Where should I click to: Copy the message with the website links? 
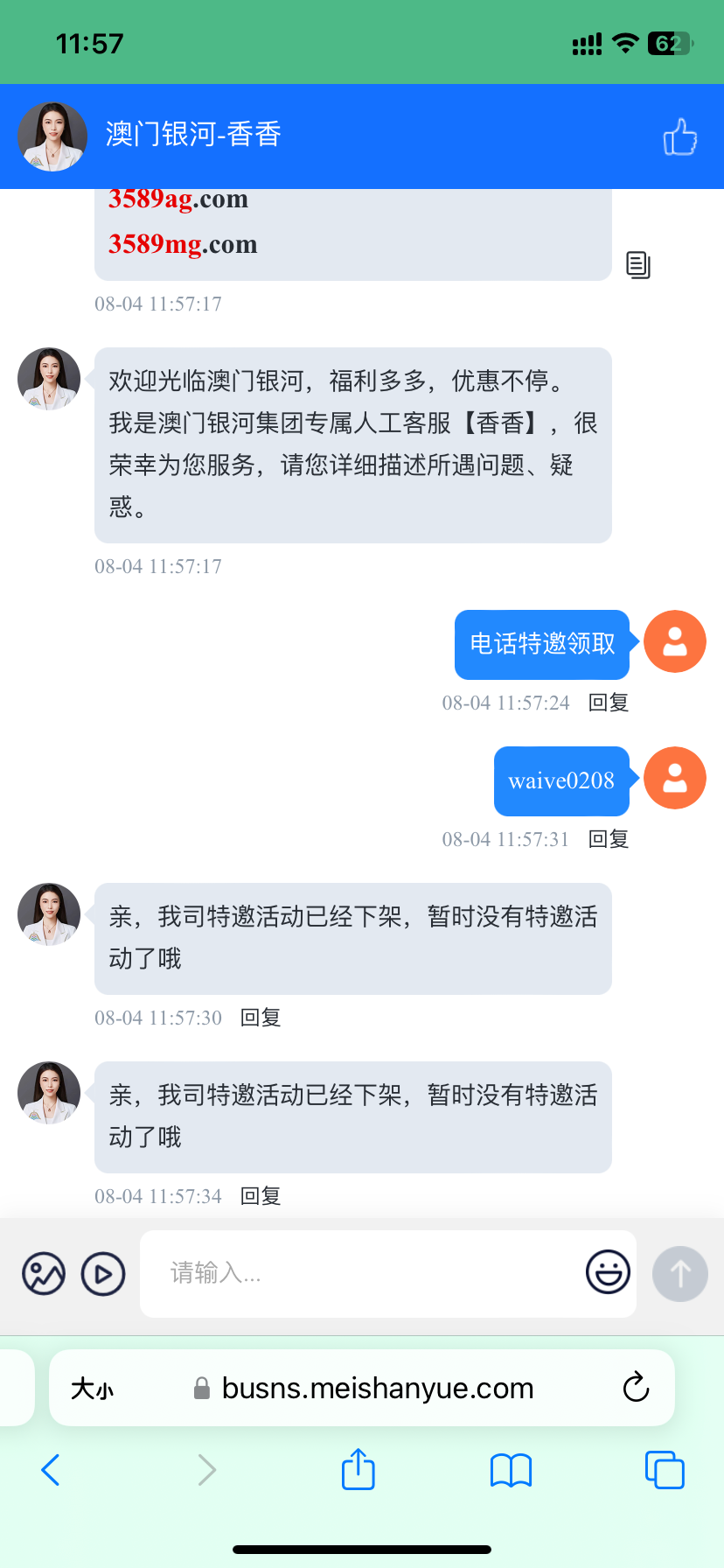(638, 264)
